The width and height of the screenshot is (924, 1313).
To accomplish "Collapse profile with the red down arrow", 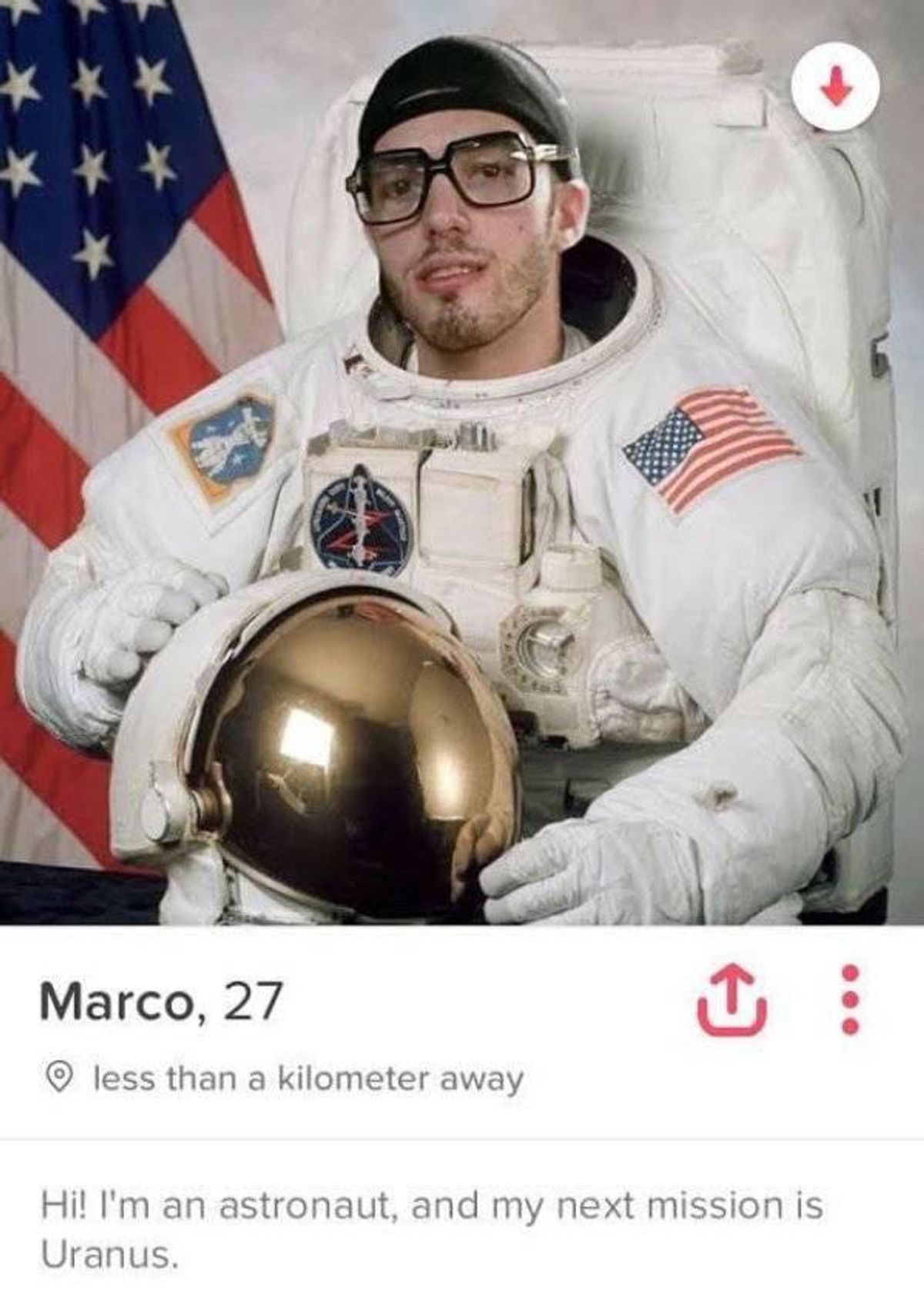I will pyautogui.click(x=837, y=91).
